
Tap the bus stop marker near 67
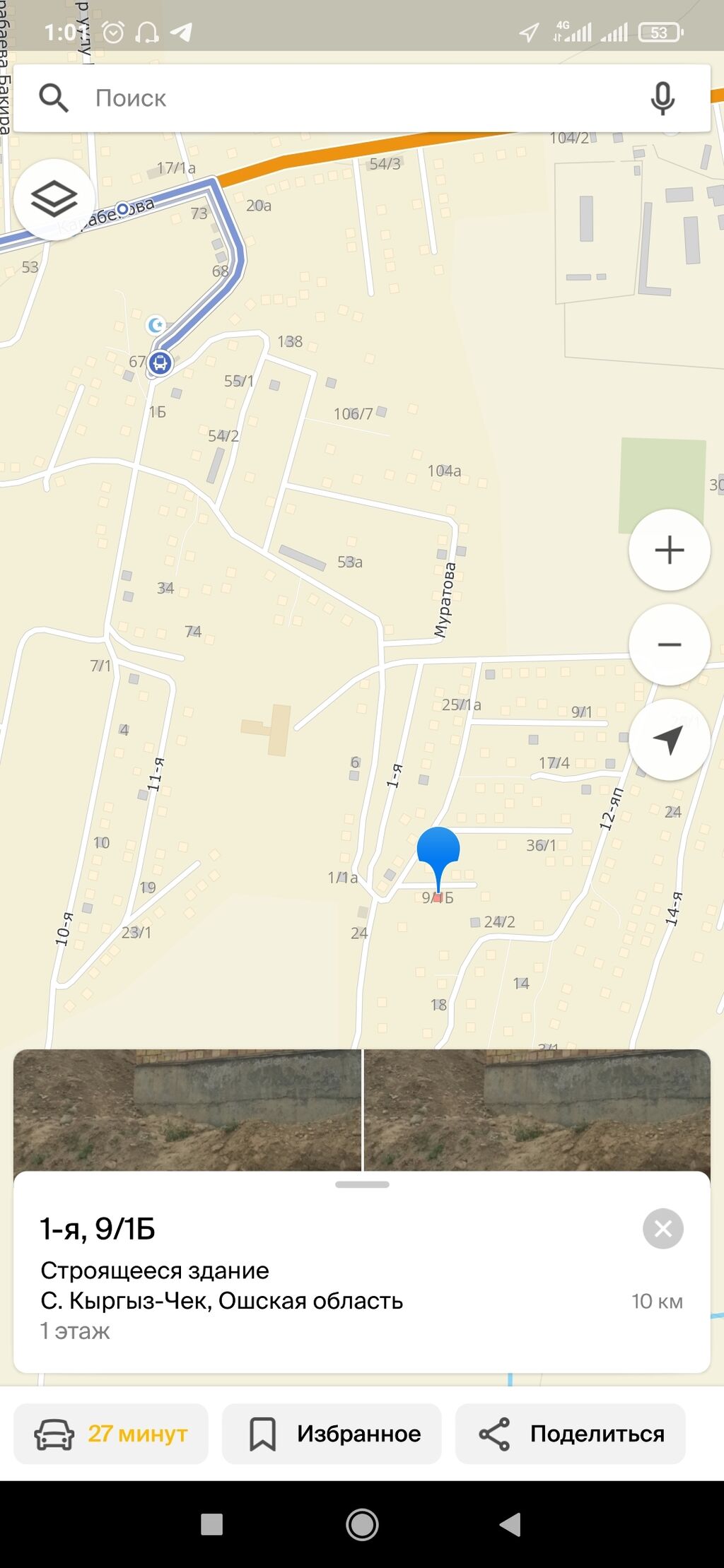coord(160,363)
